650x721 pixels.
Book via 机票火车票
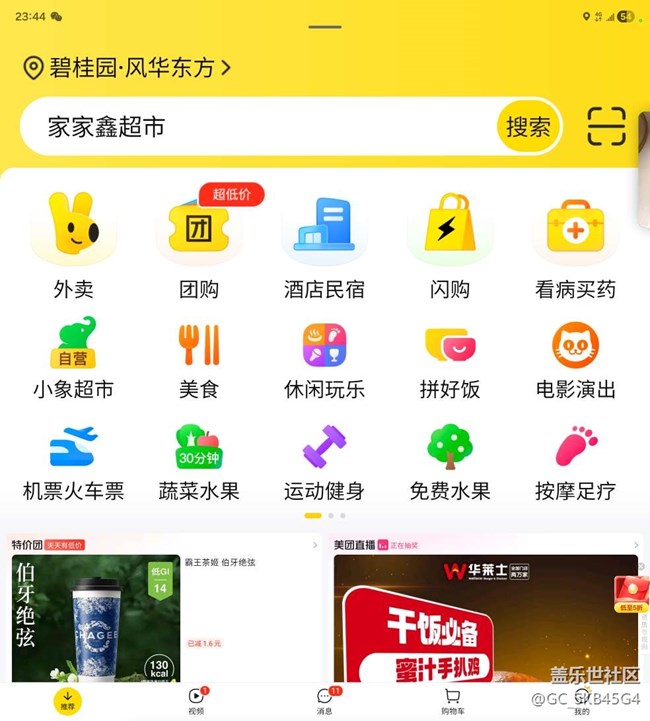[73, 462]
